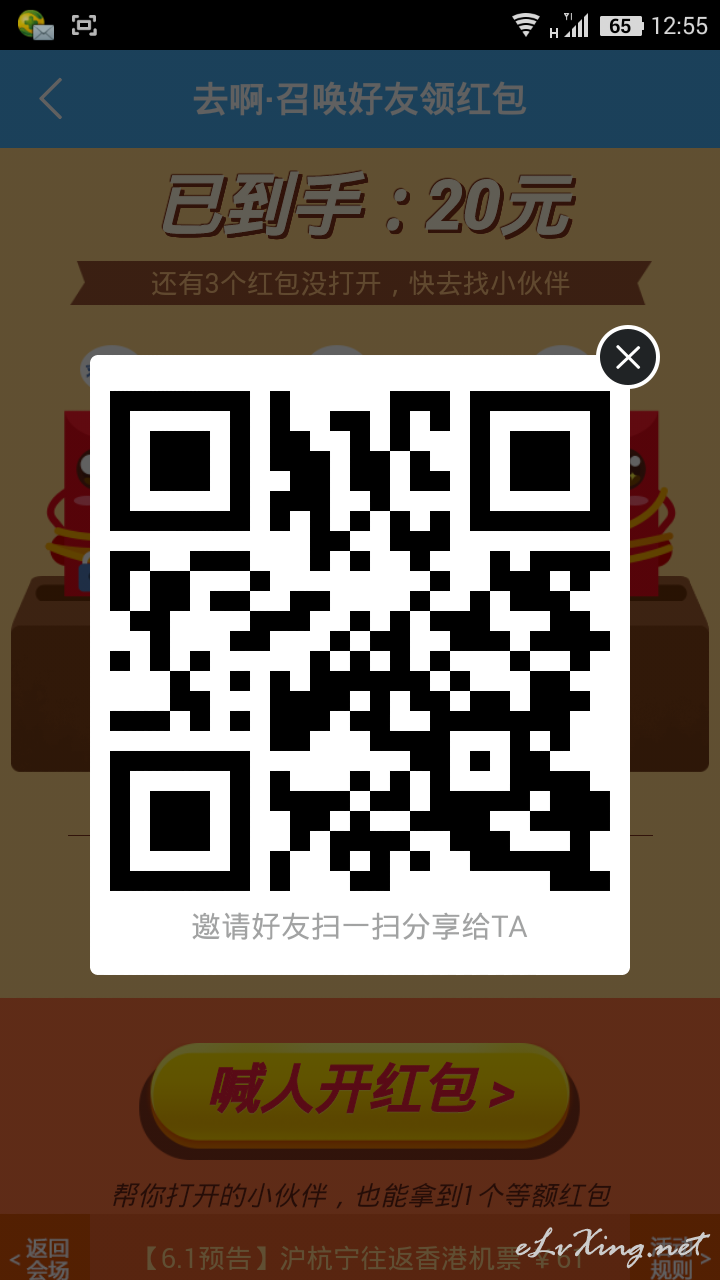Open the 6.1预告 Hong Kong flight promo
720x1280 pixels.
pyautogui.click(x=359, y=1257)
